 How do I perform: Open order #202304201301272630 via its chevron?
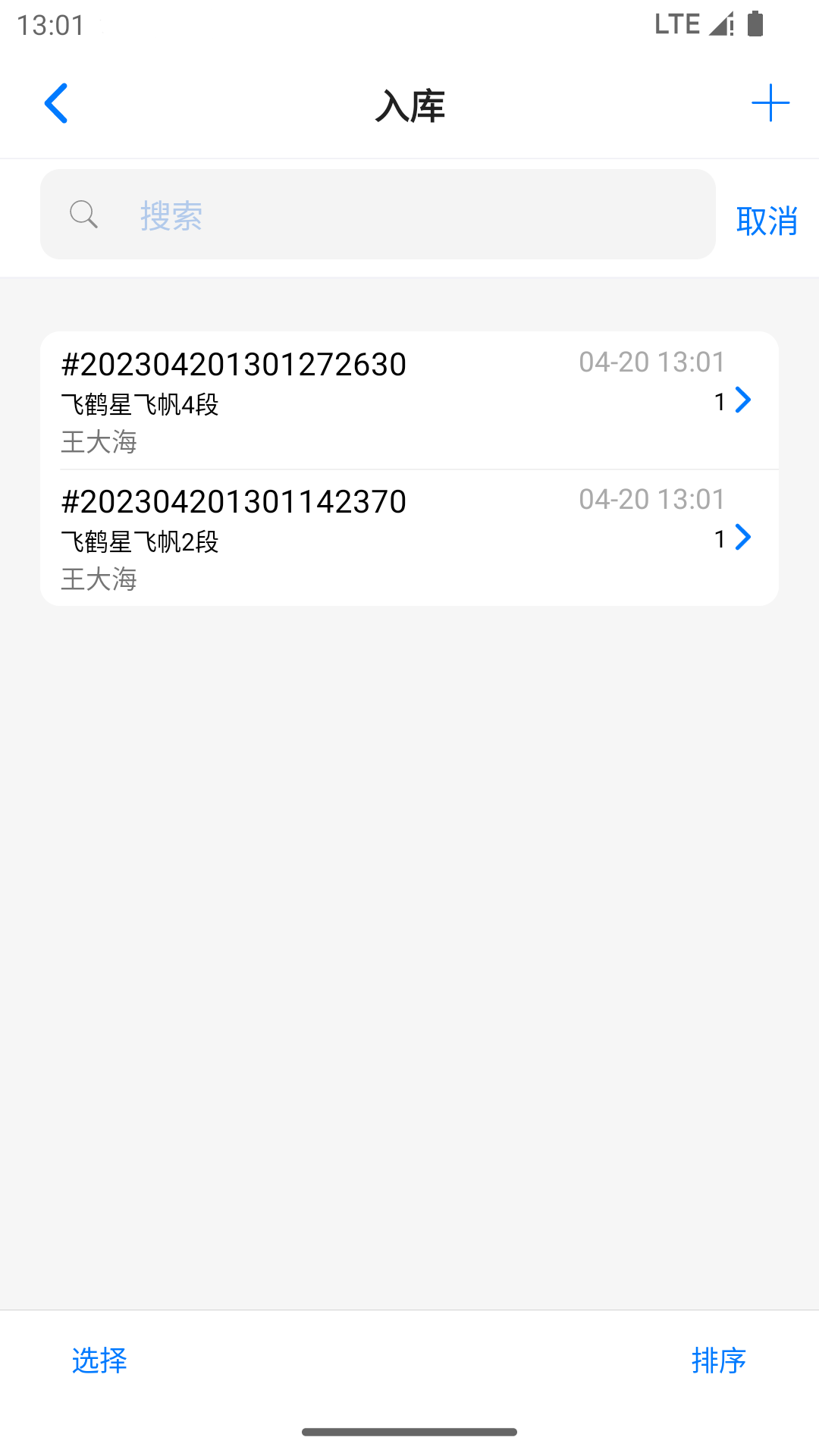click(744, 400)
